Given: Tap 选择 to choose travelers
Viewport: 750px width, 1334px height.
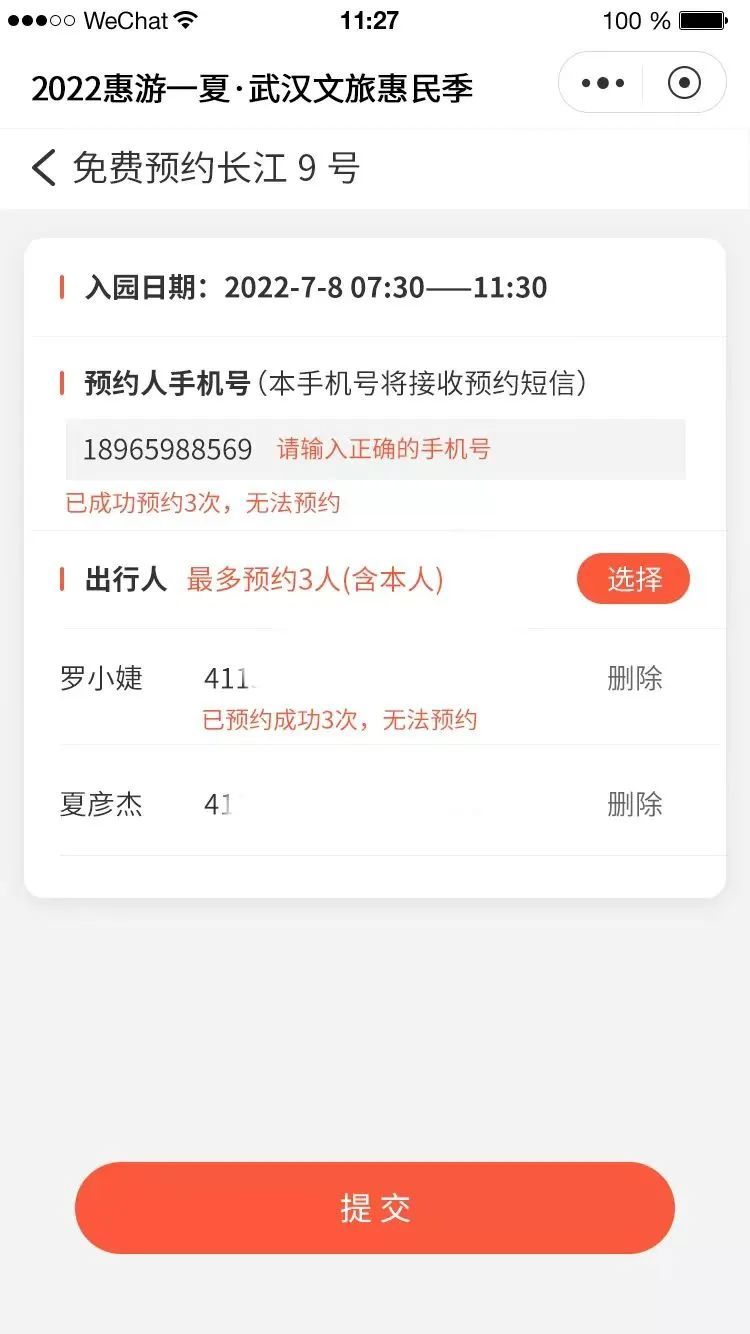Looking at the screenshot, I should tap(633, 578).
